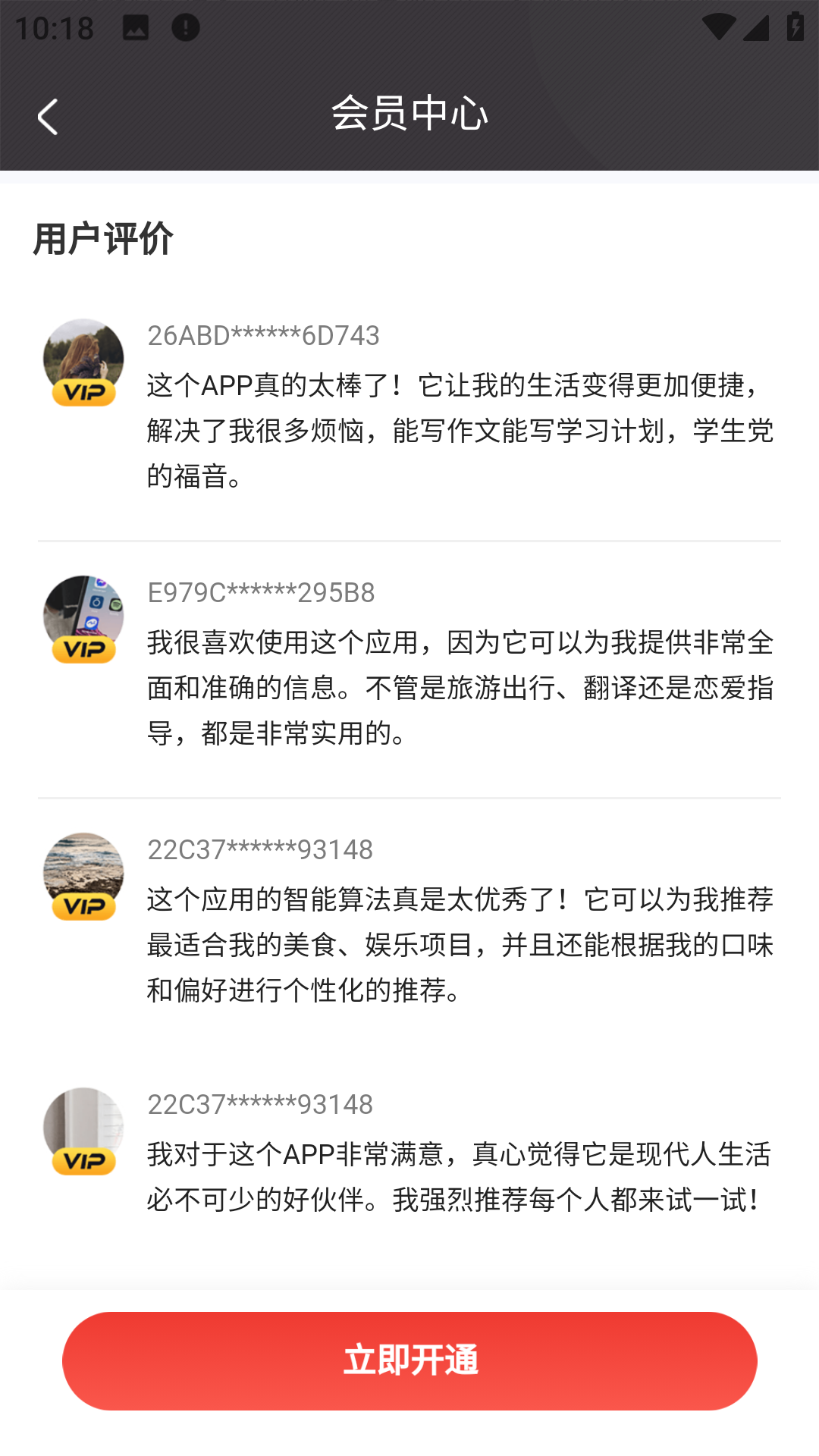The height and width of the screenshot is (1456, 819).
Task: Tap the VIP badge on the last review
Action: point(84,1160)
